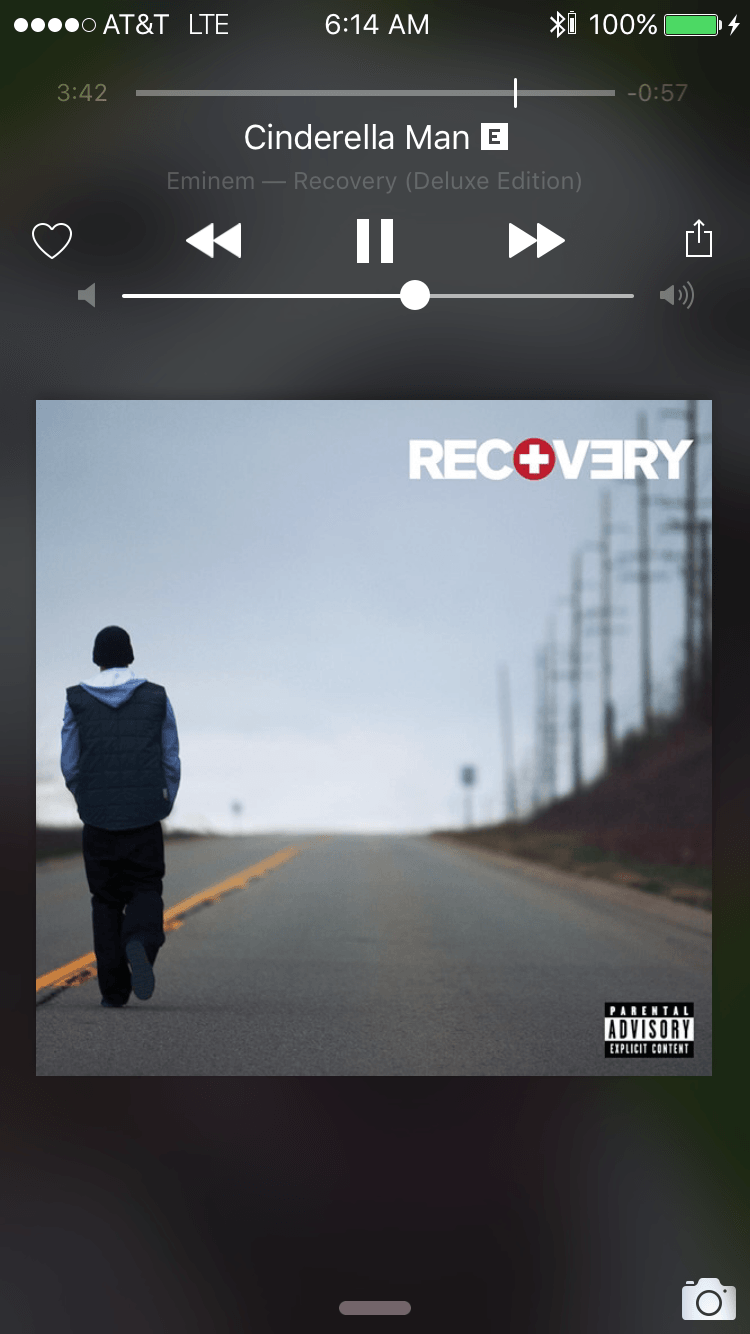Screen dimensions: 750x1334
Task: Like the song with the heart icon
Action: click(x=52, y=241)
